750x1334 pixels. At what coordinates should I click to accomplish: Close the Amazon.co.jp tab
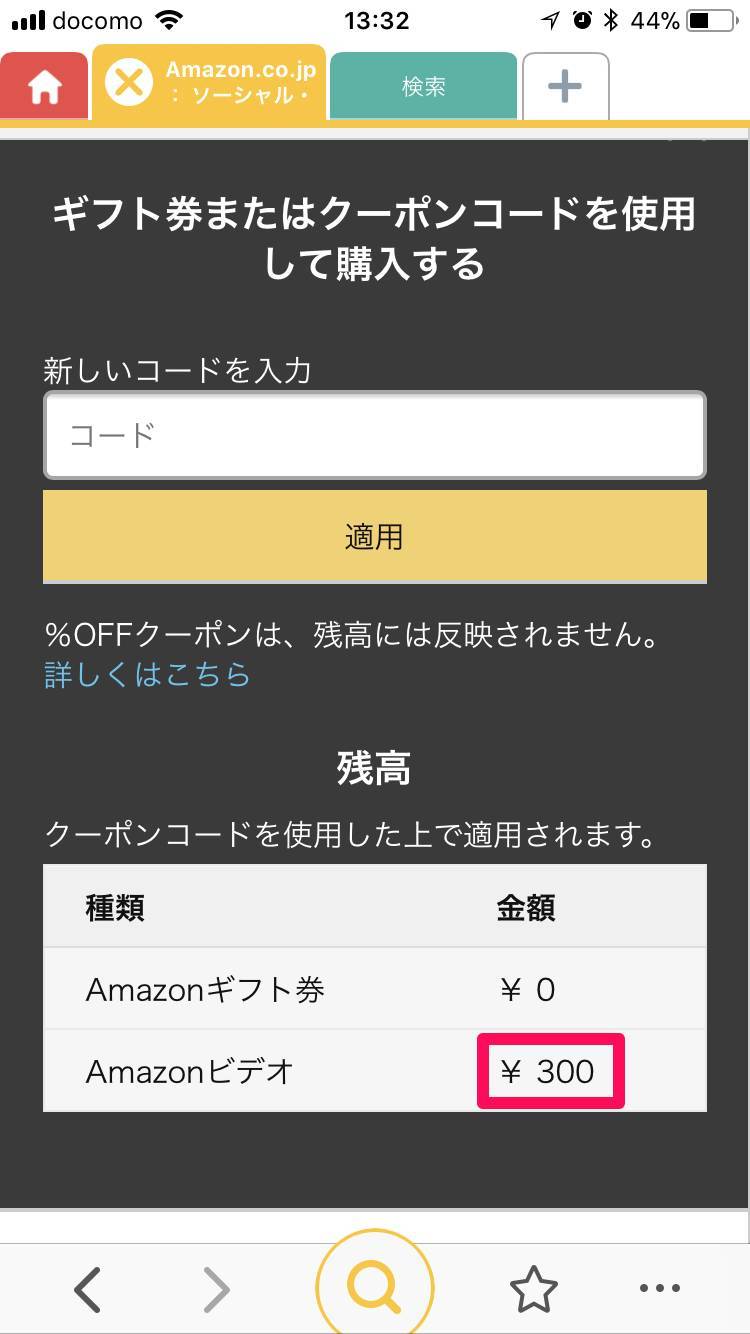(x=129, y=82)
